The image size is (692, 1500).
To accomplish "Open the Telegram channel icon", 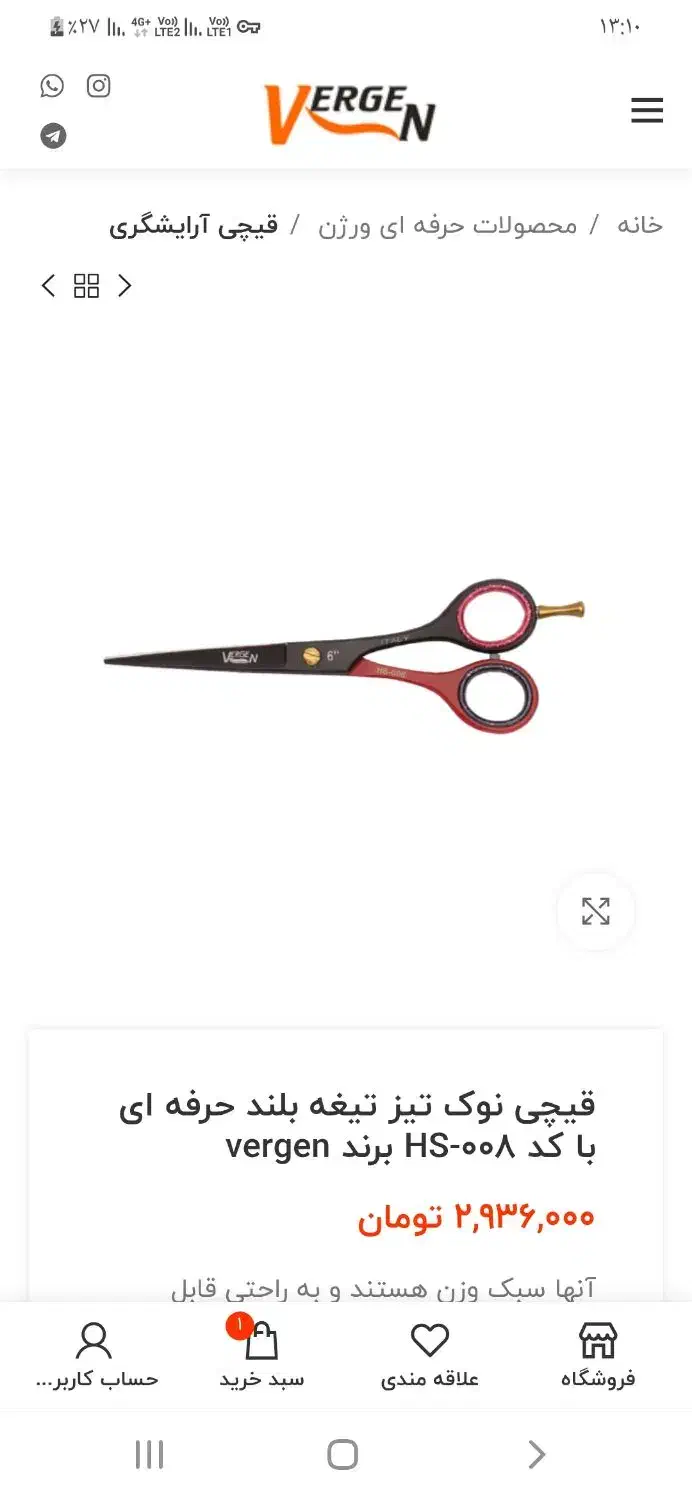I will (53, 136).
